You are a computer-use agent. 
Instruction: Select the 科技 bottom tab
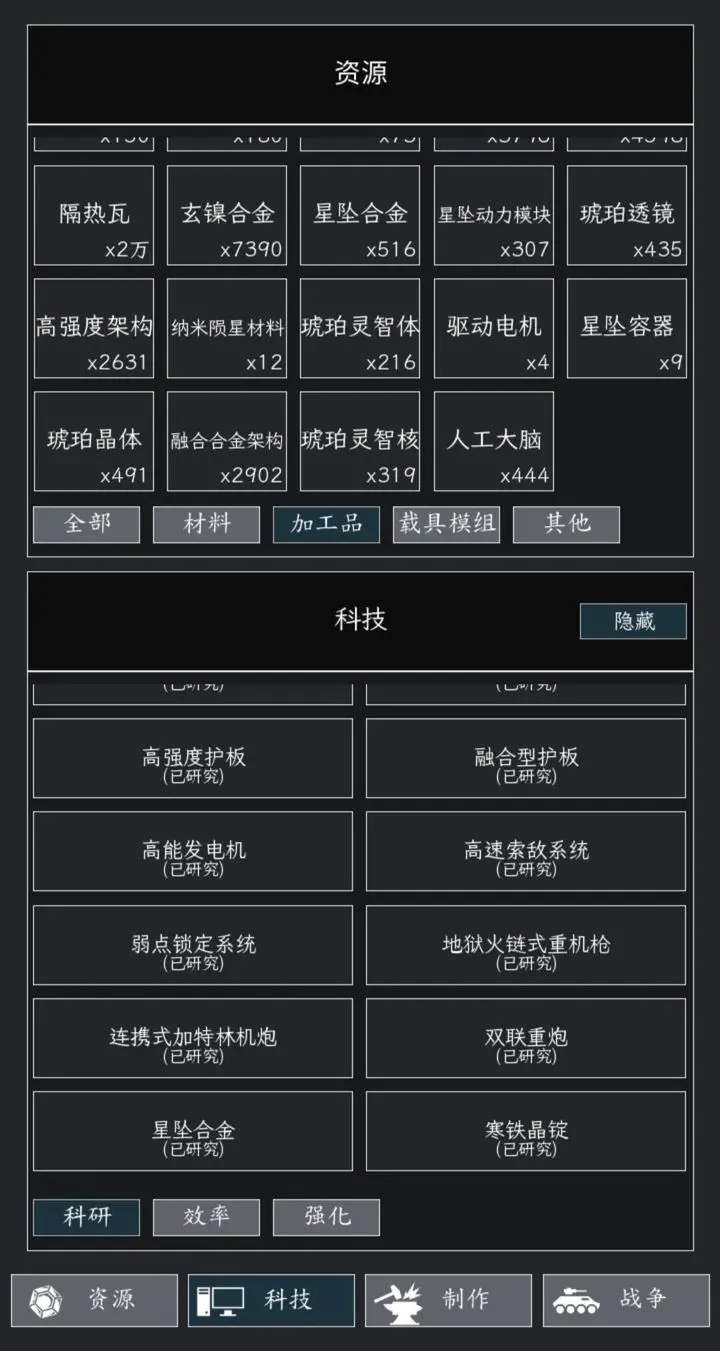point(271,1300)
